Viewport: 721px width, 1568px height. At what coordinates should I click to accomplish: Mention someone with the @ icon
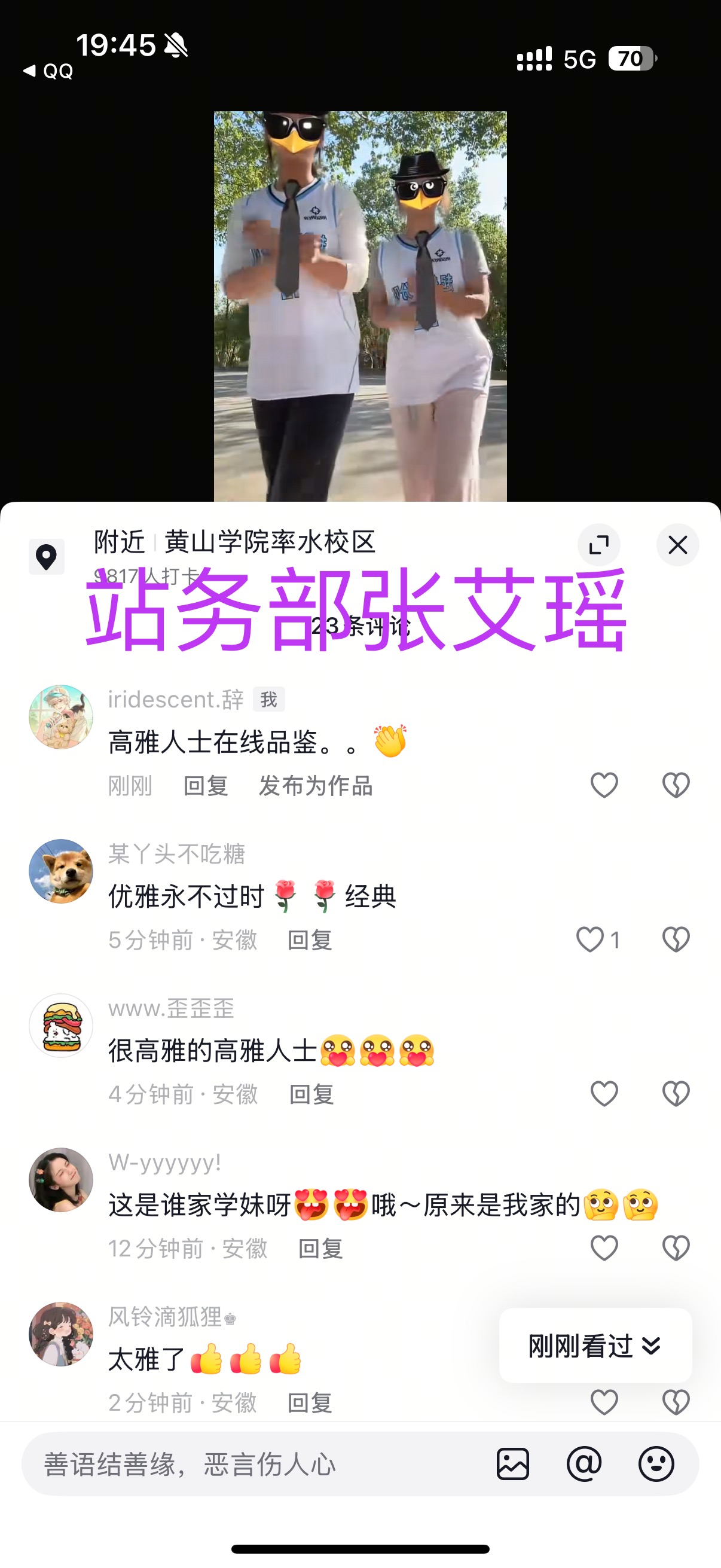pos(584,1464)
